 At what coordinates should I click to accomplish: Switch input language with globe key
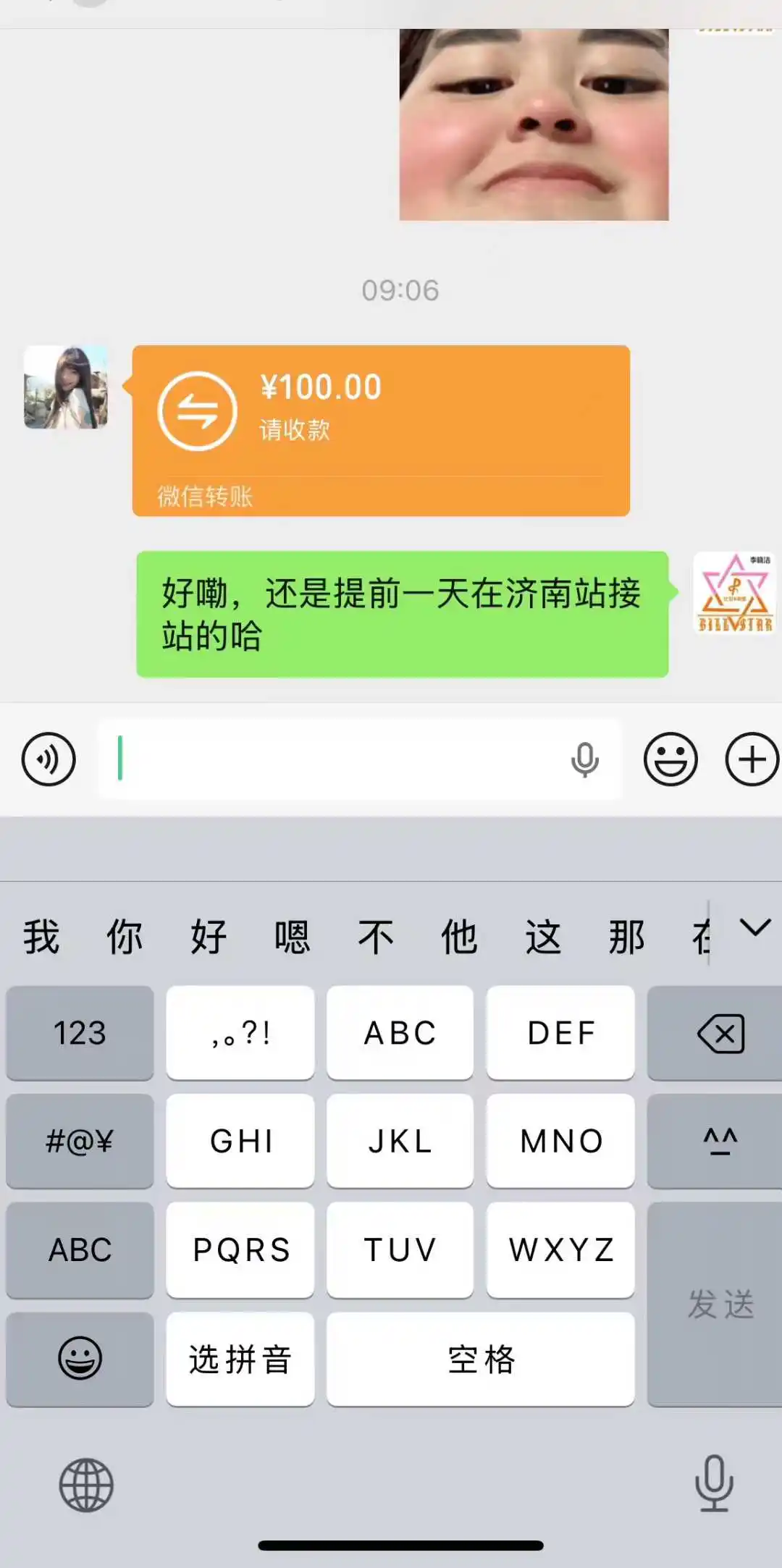86,1485
